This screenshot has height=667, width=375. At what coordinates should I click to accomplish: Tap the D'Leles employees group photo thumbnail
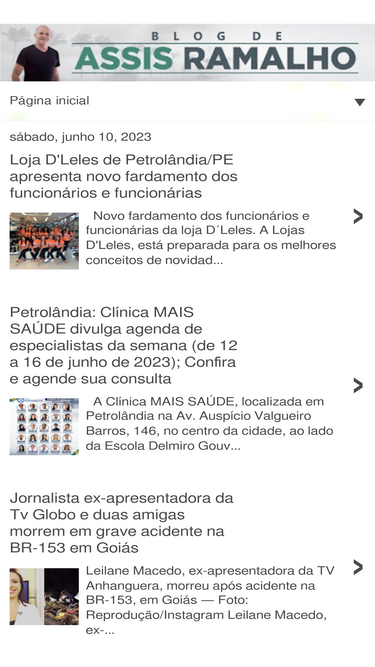(x=44, y=241)
